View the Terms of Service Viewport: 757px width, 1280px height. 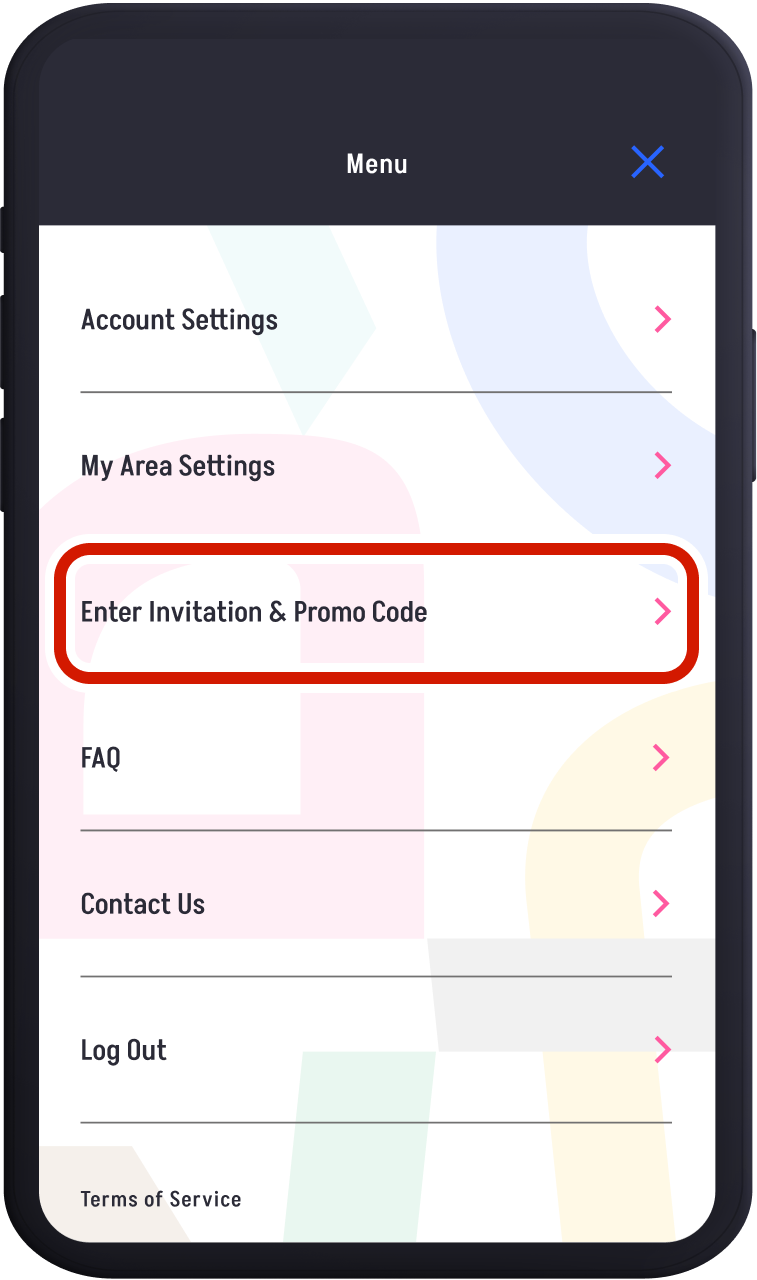tap(161, 1199)
